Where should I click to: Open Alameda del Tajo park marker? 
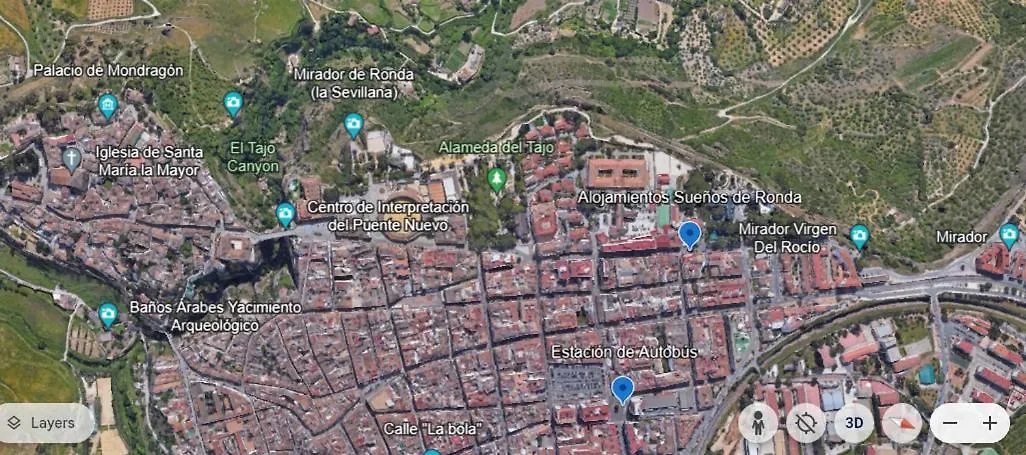tap(497, 179)
